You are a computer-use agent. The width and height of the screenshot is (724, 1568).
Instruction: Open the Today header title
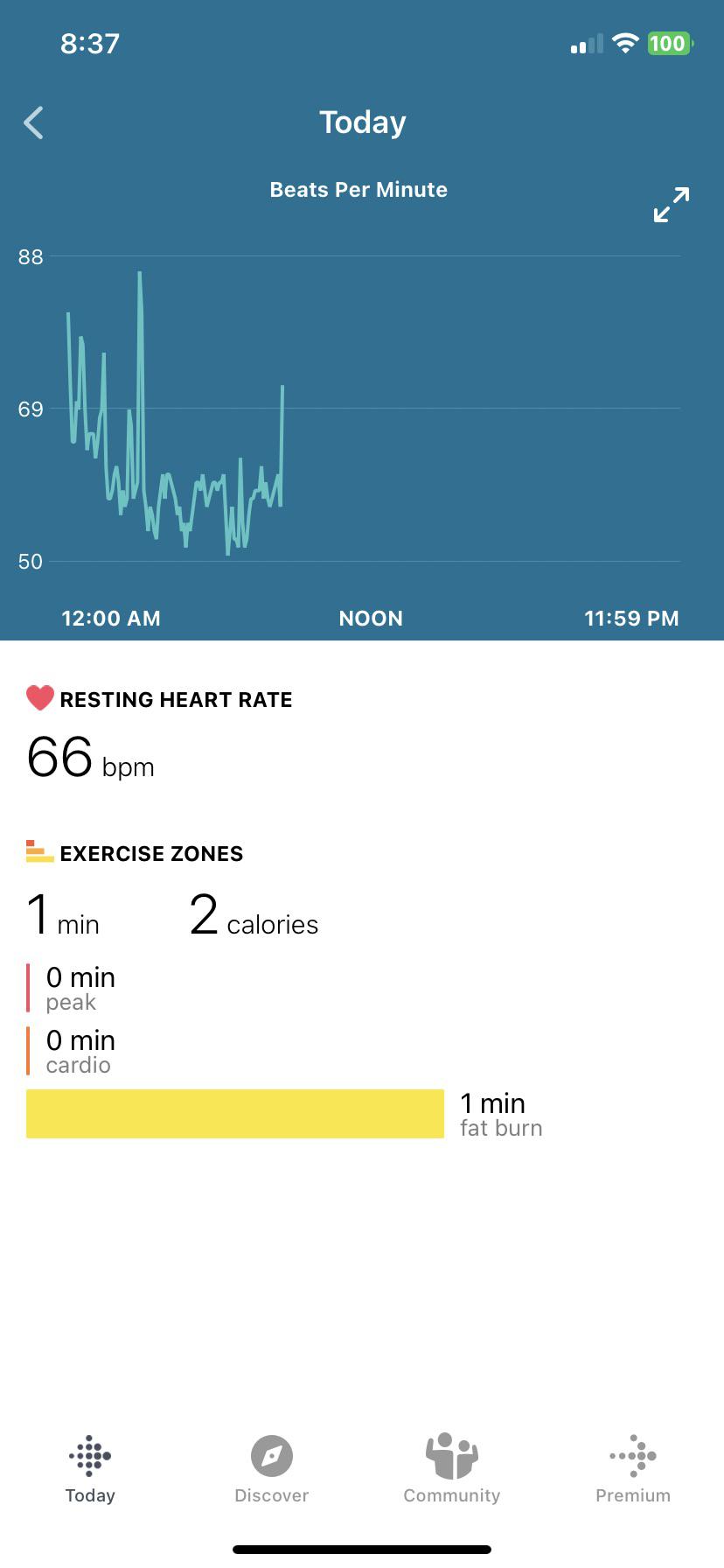pyautogui.click(x=361, y=122)
